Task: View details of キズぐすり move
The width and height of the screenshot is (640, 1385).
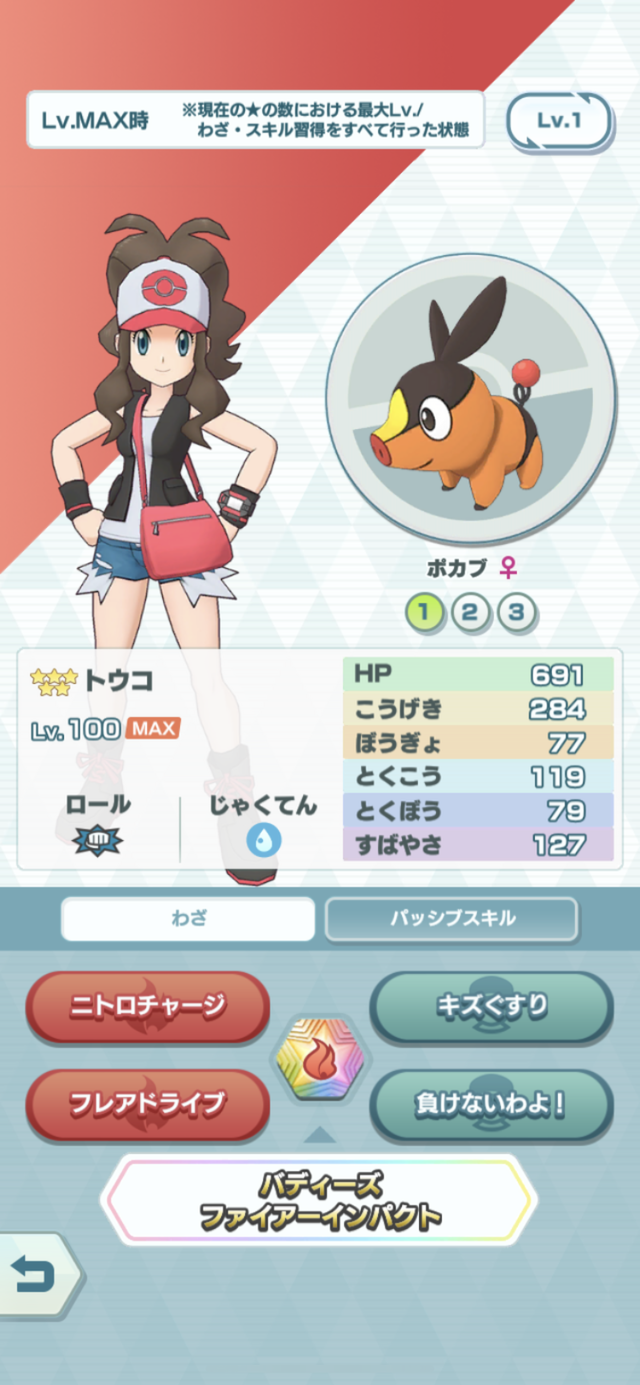Action: [x=491, y=1006]
